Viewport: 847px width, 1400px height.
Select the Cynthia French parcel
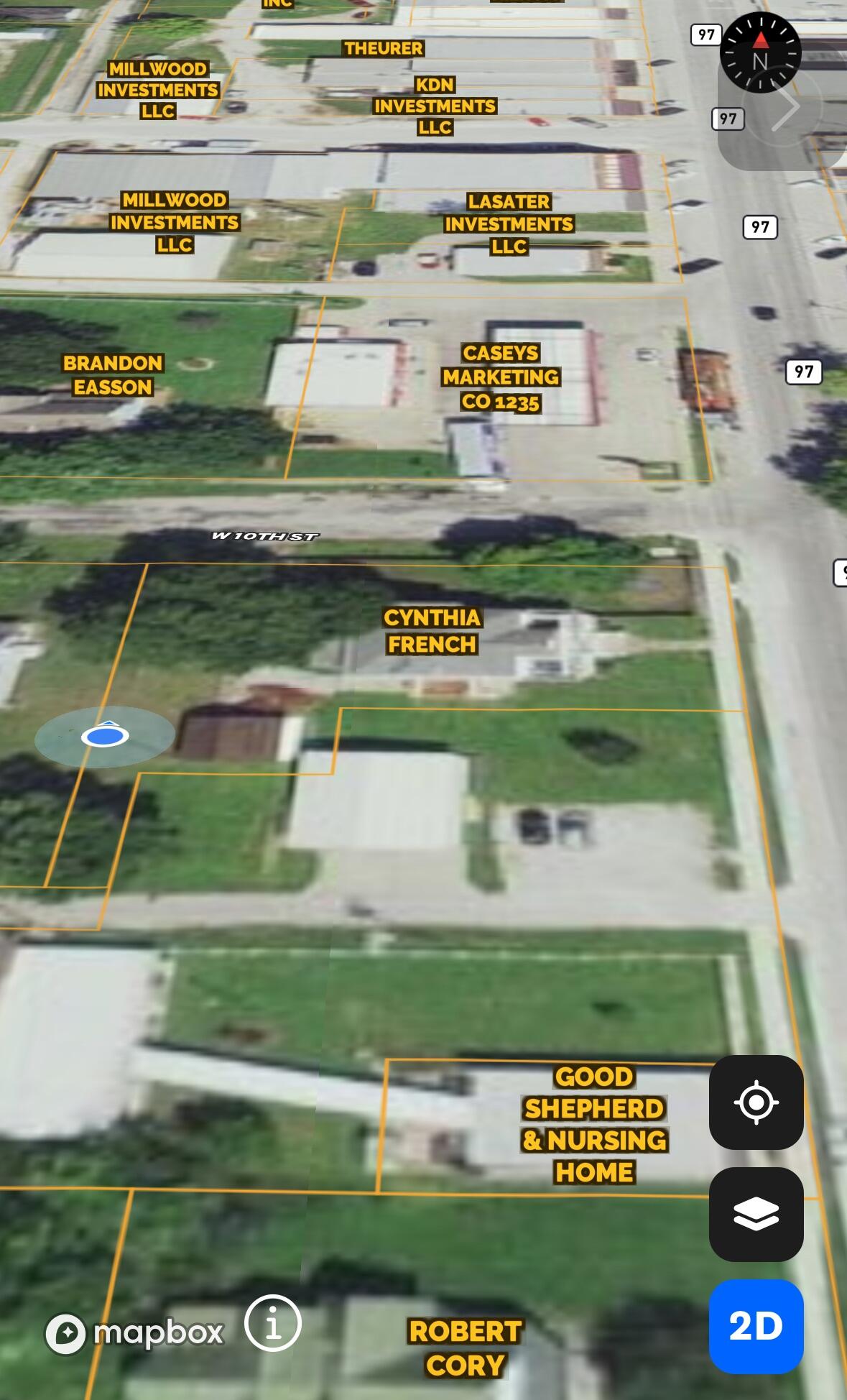click(432, 631)
